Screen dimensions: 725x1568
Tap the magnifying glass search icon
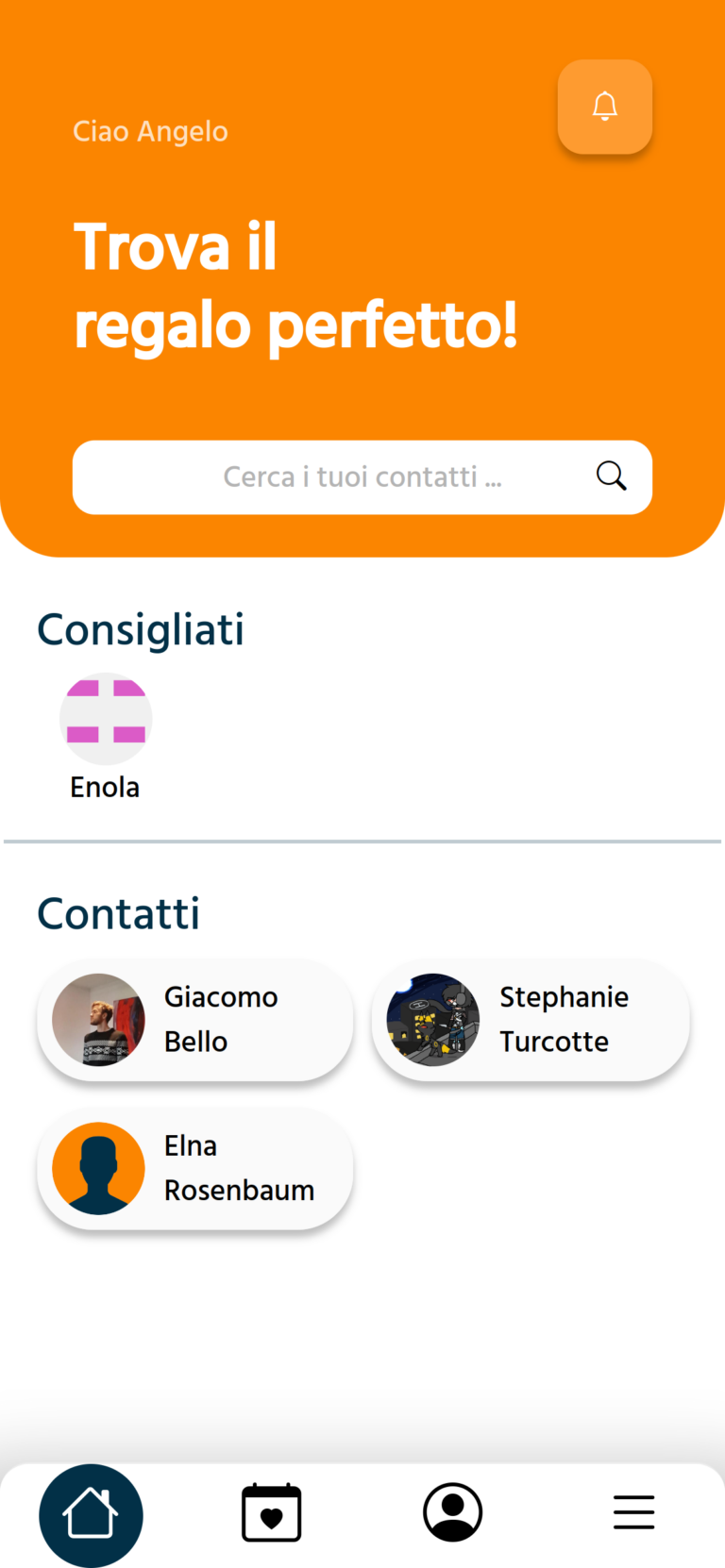pyautogui.click(x=612, y=476)
